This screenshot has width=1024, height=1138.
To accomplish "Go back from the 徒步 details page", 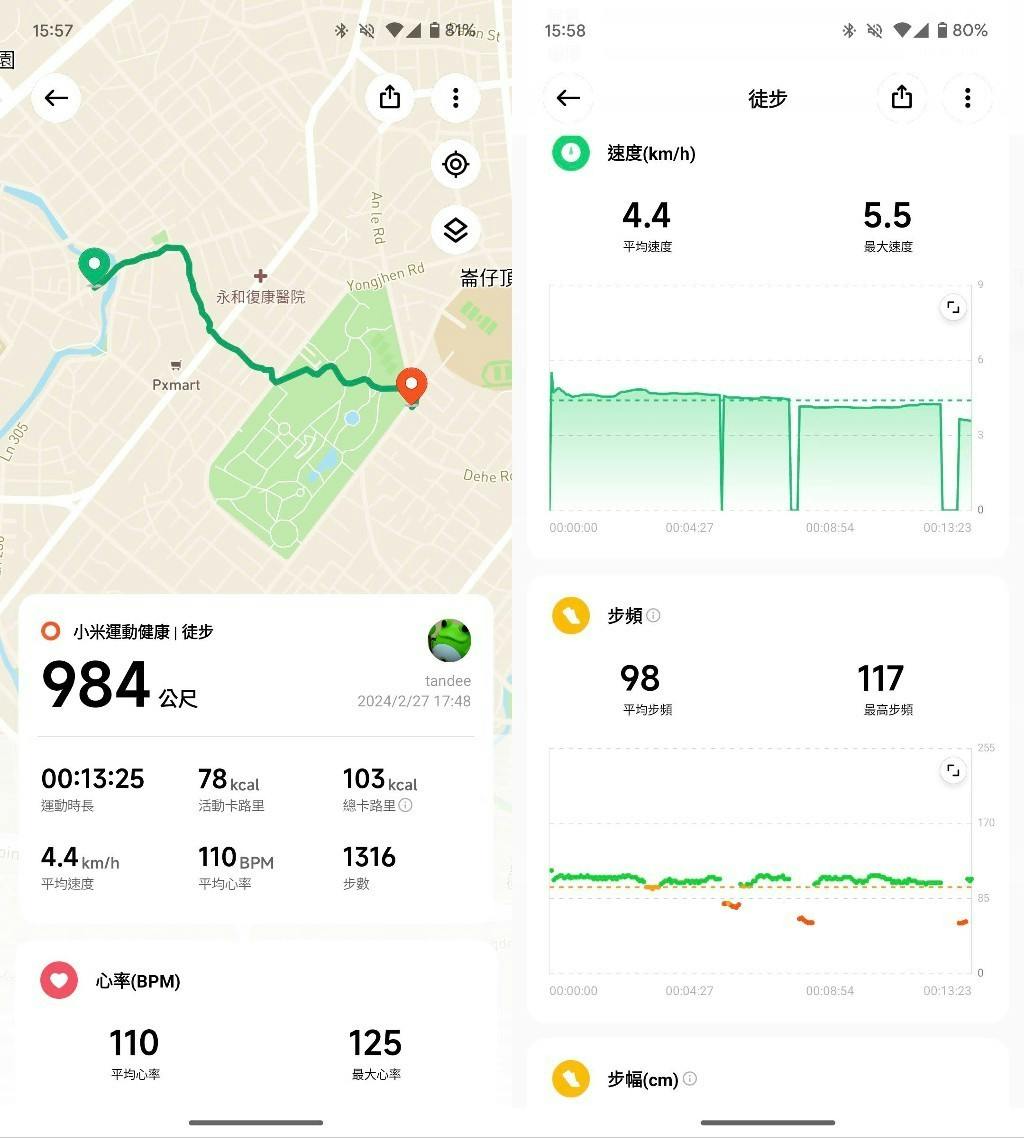I will tap(568, 98).
